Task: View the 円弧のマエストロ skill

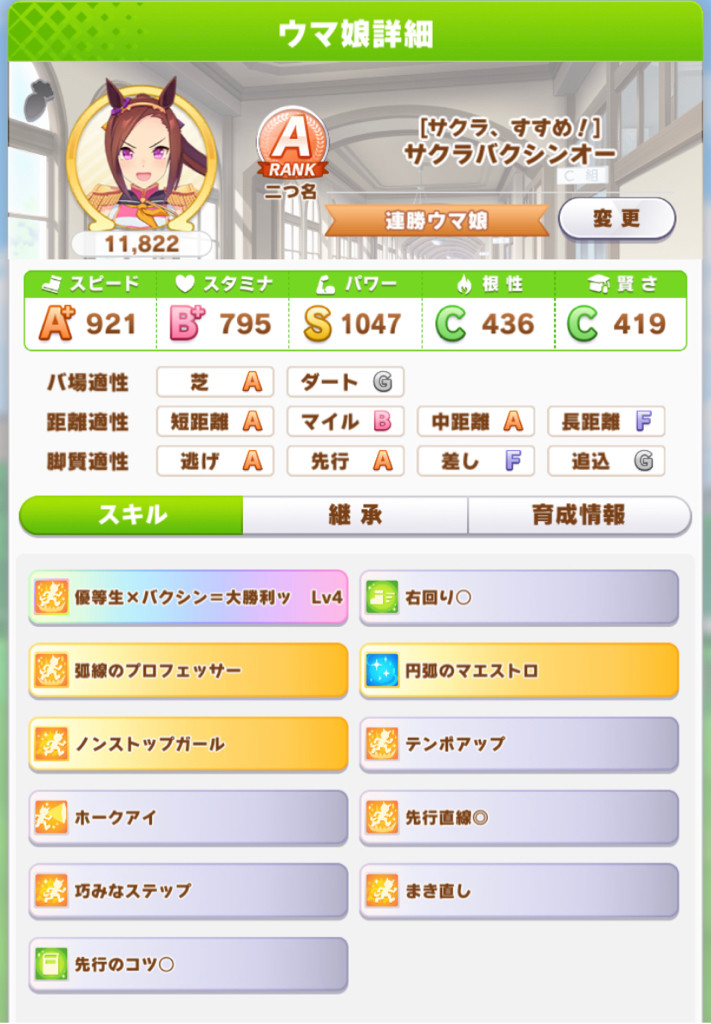Action: point(519,670)
